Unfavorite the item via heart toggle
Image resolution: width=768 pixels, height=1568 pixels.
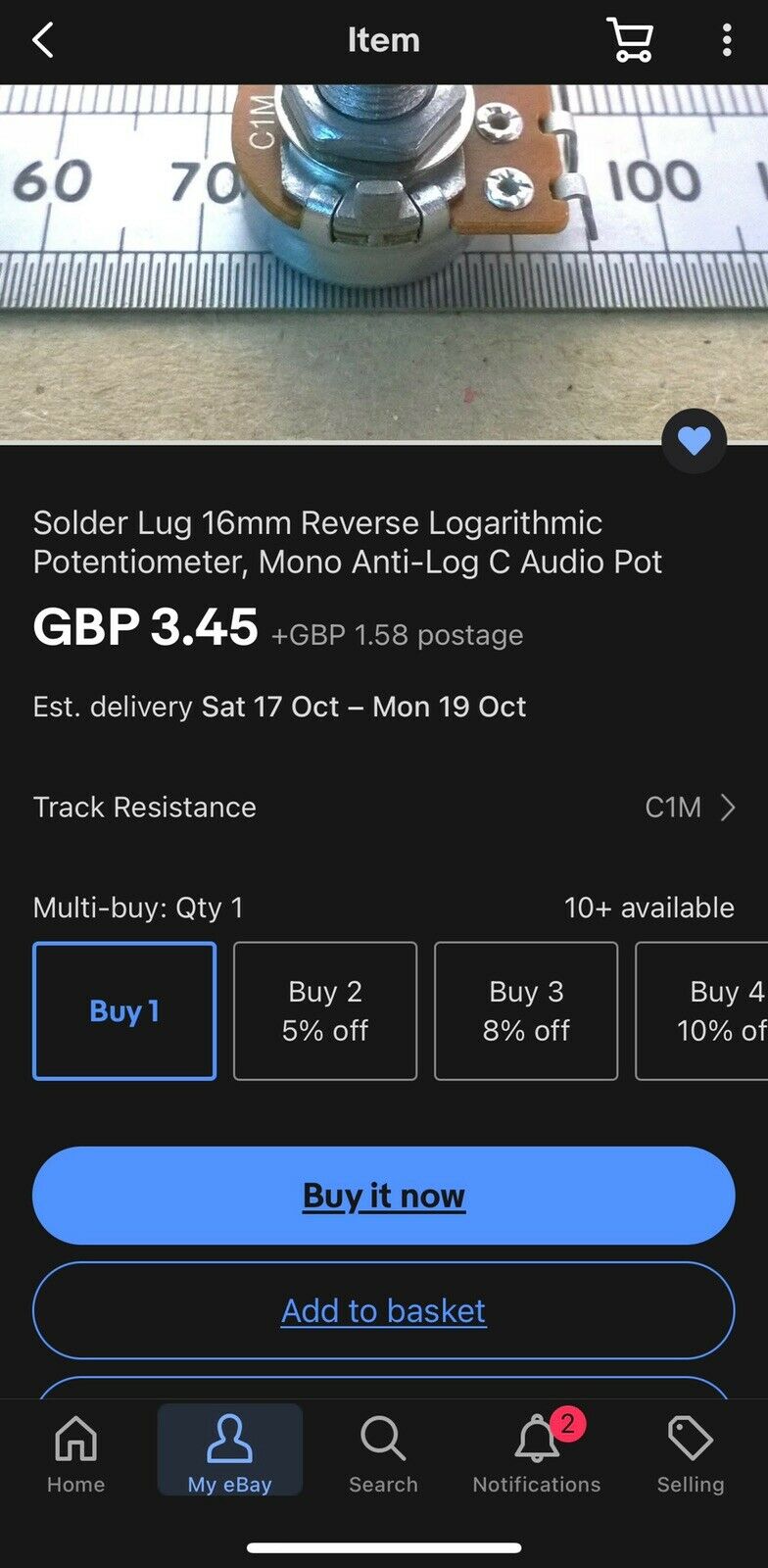pos(694,442)
